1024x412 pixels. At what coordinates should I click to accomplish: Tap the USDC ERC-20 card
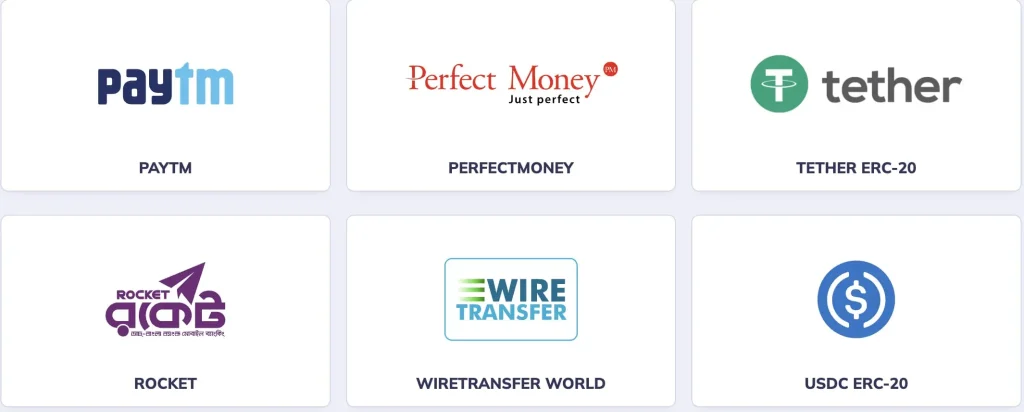[856, 310]
